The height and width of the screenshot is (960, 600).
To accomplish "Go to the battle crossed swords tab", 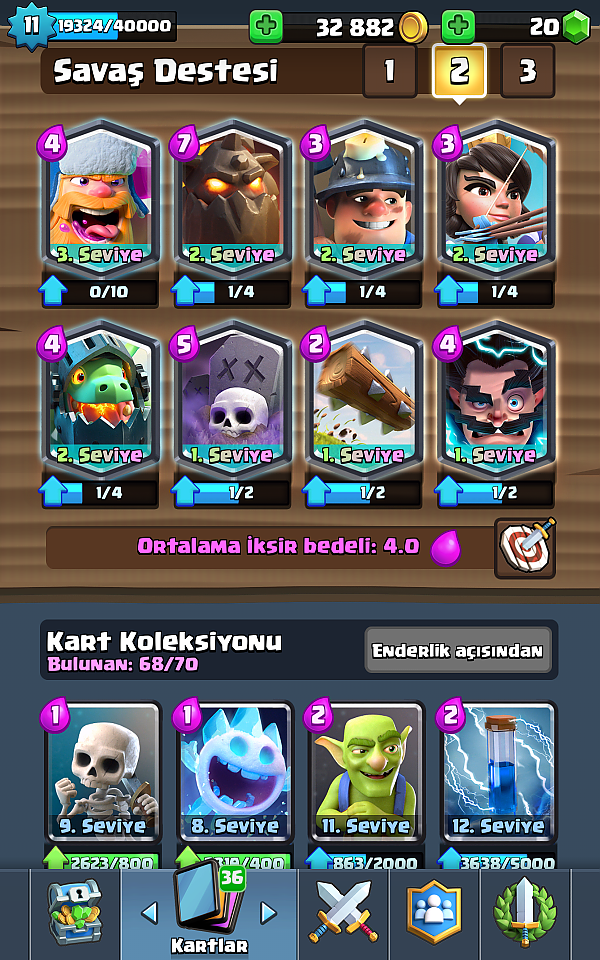I will tap(343, 912).
